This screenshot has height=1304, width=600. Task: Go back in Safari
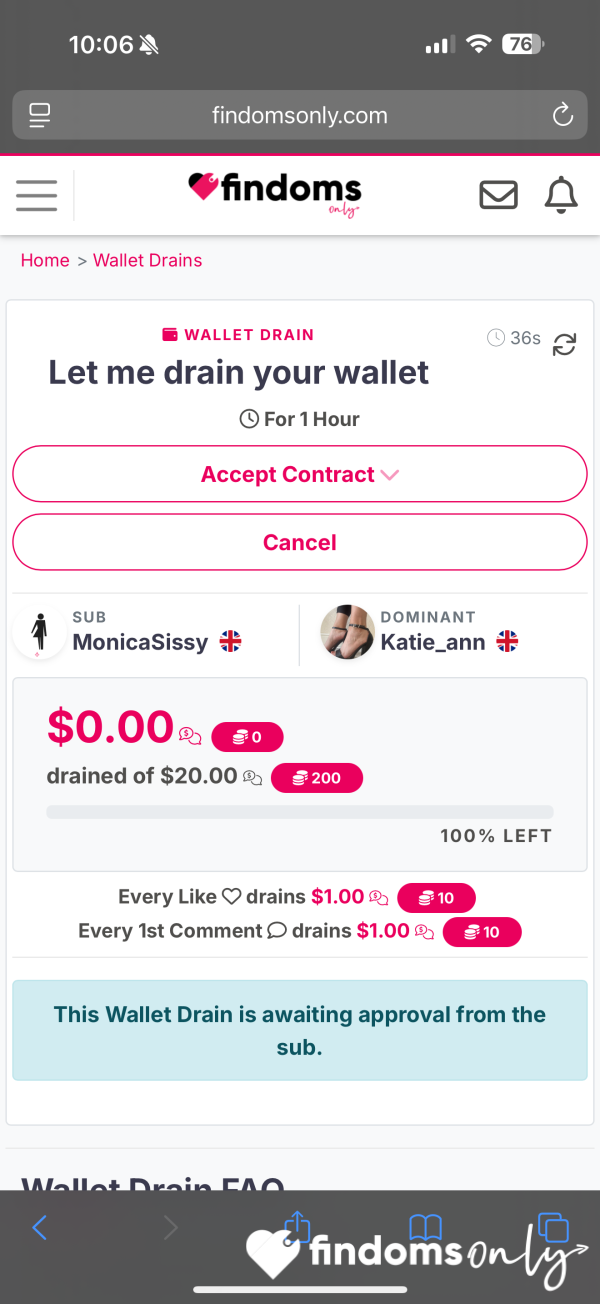[40, 1228]
